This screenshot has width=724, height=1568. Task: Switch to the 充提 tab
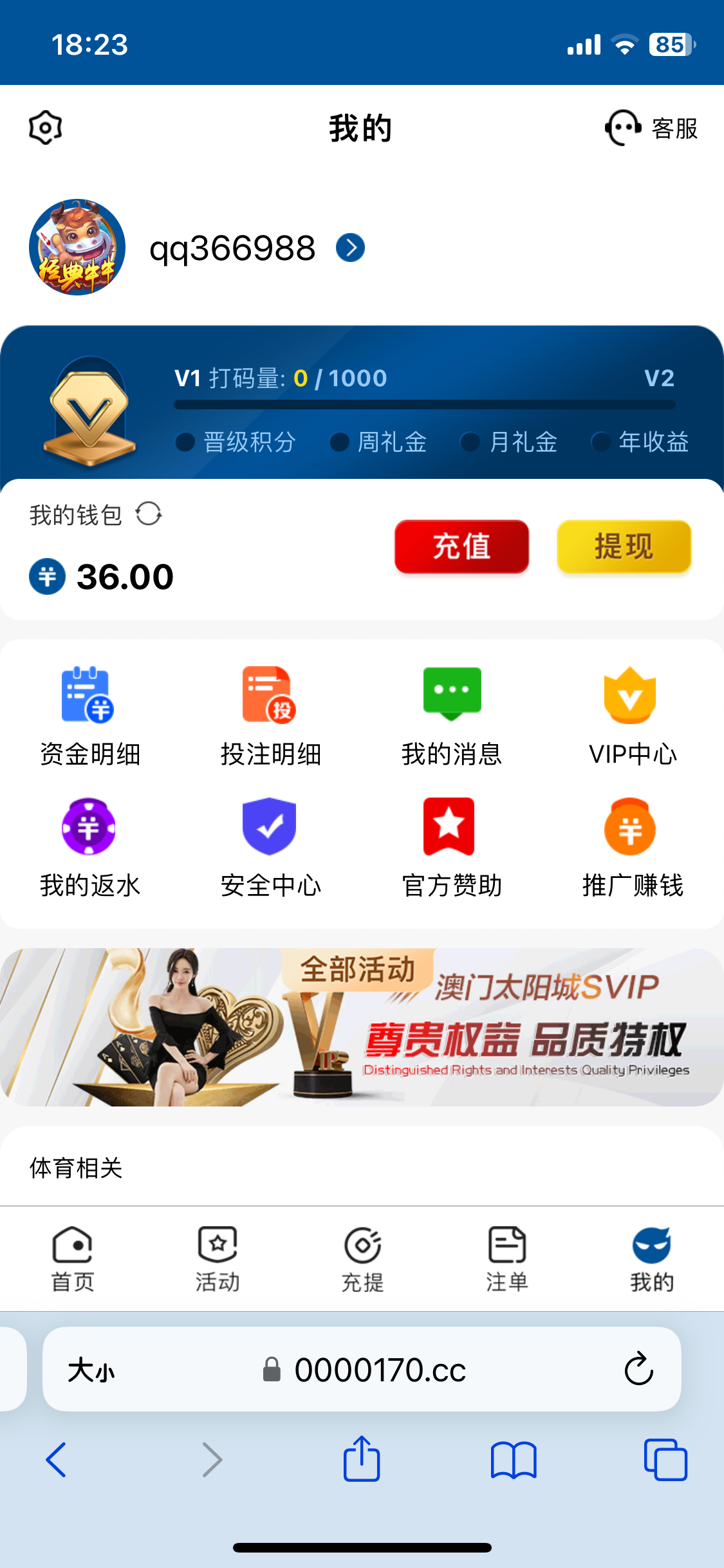[362, 1259]
